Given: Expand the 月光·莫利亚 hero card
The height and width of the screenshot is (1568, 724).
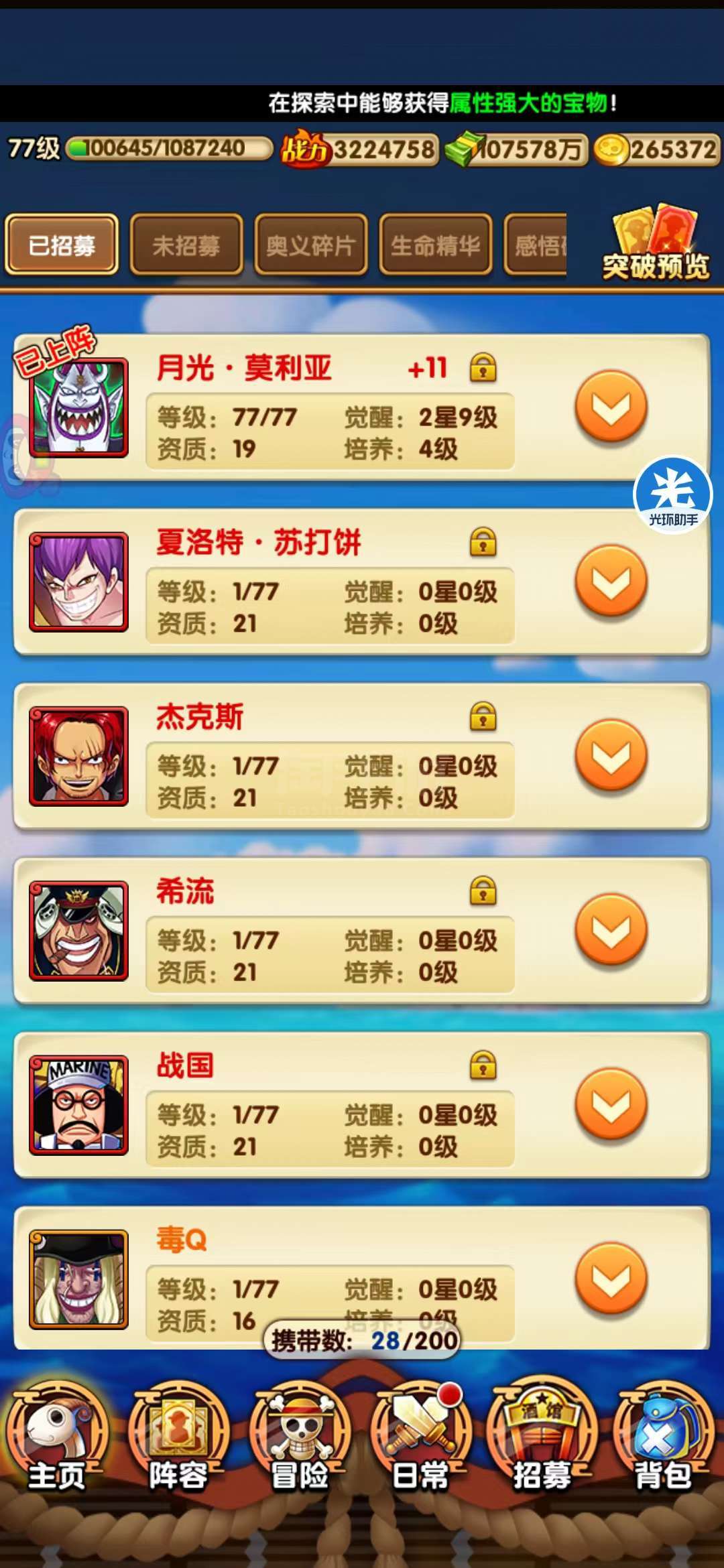Looking at the screenshot, I should [611, 407].
